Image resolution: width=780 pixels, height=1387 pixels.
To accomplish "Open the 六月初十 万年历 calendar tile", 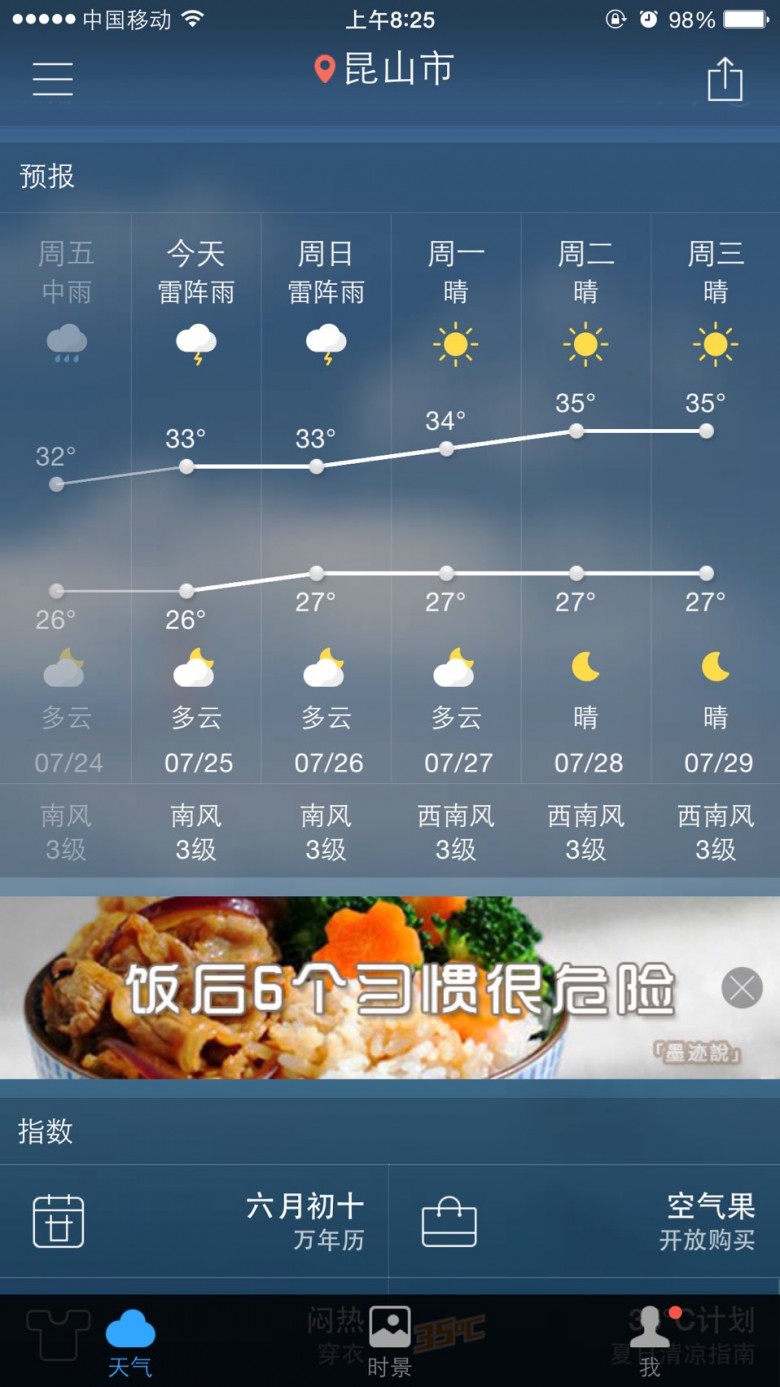I will (194, 1221).
